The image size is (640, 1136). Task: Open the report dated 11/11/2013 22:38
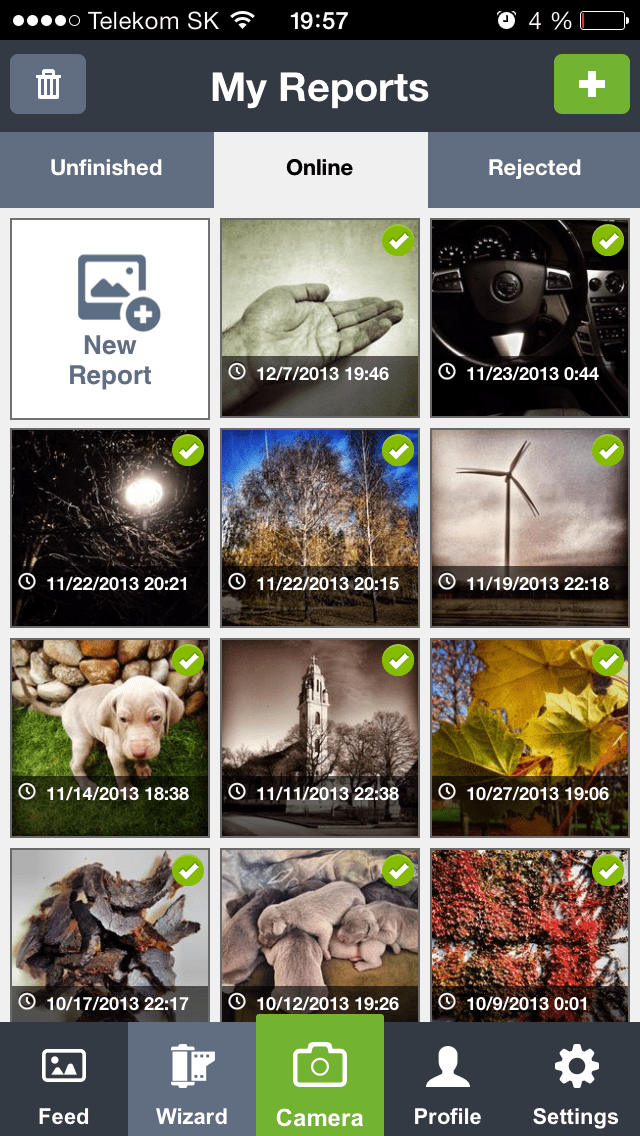(320, 738)
